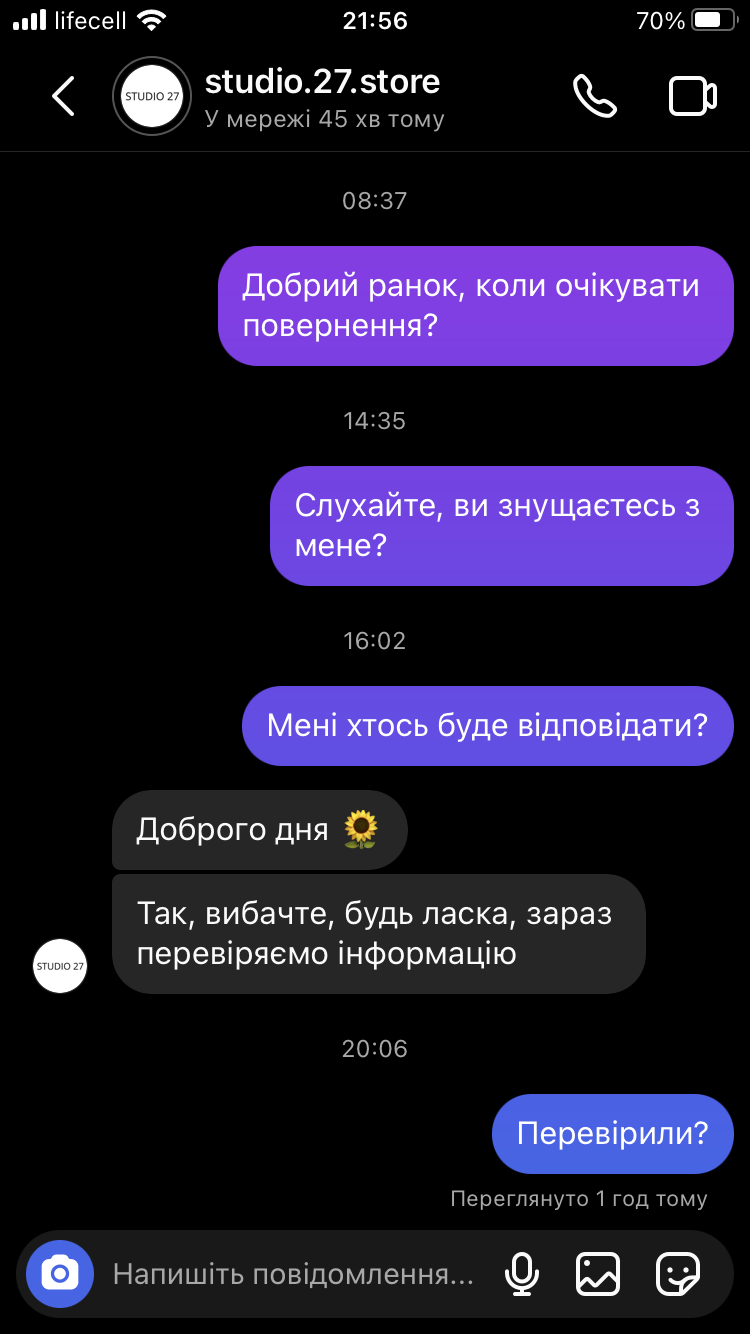Tap the STUDIO 27 avatar beside the reply
This screenshot has height=1334, width=750.
(60, 966)
